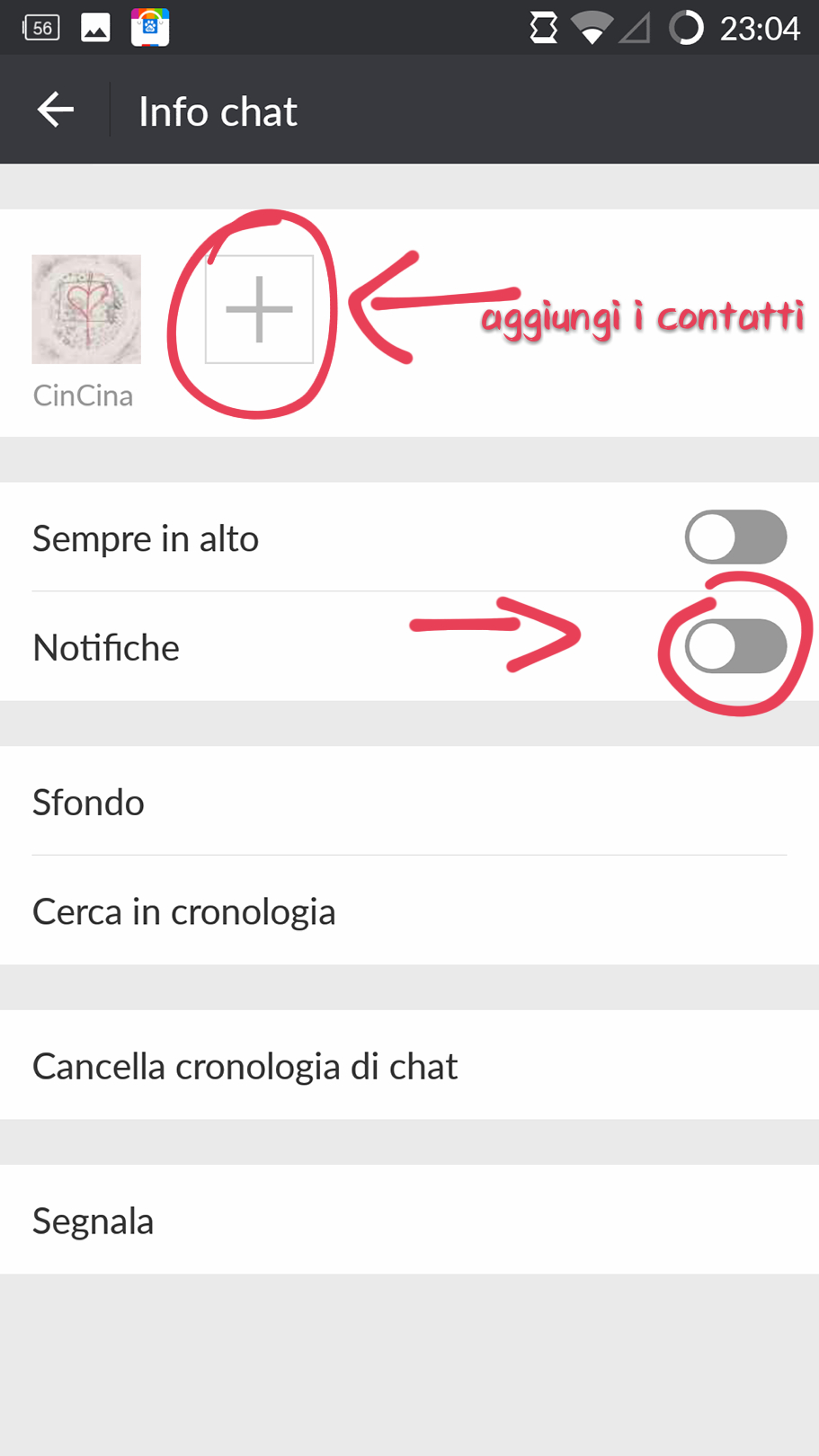Open Sfondo settings

tap(409, 802)
